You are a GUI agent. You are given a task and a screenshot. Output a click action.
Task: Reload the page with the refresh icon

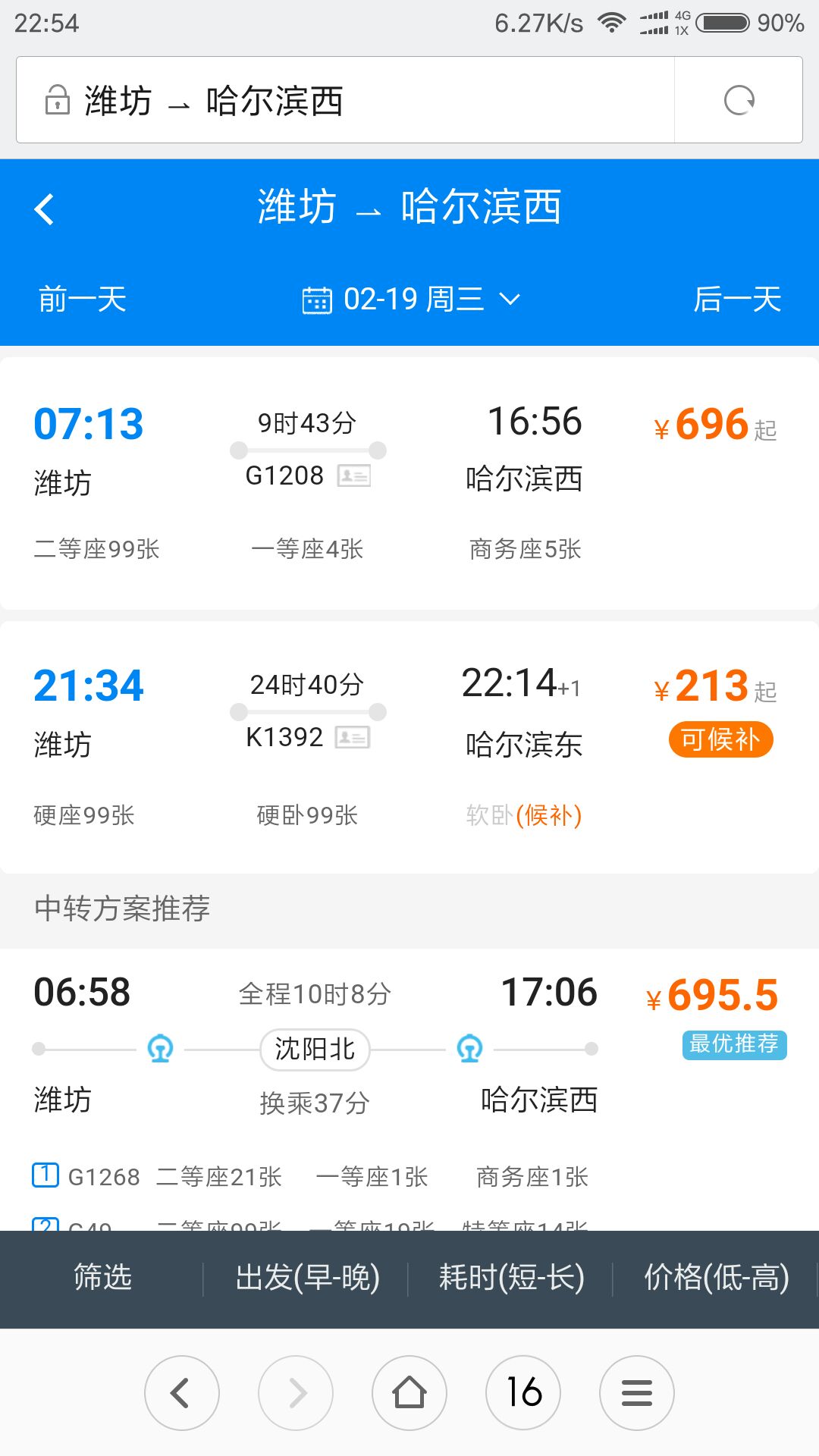point(739,100)
